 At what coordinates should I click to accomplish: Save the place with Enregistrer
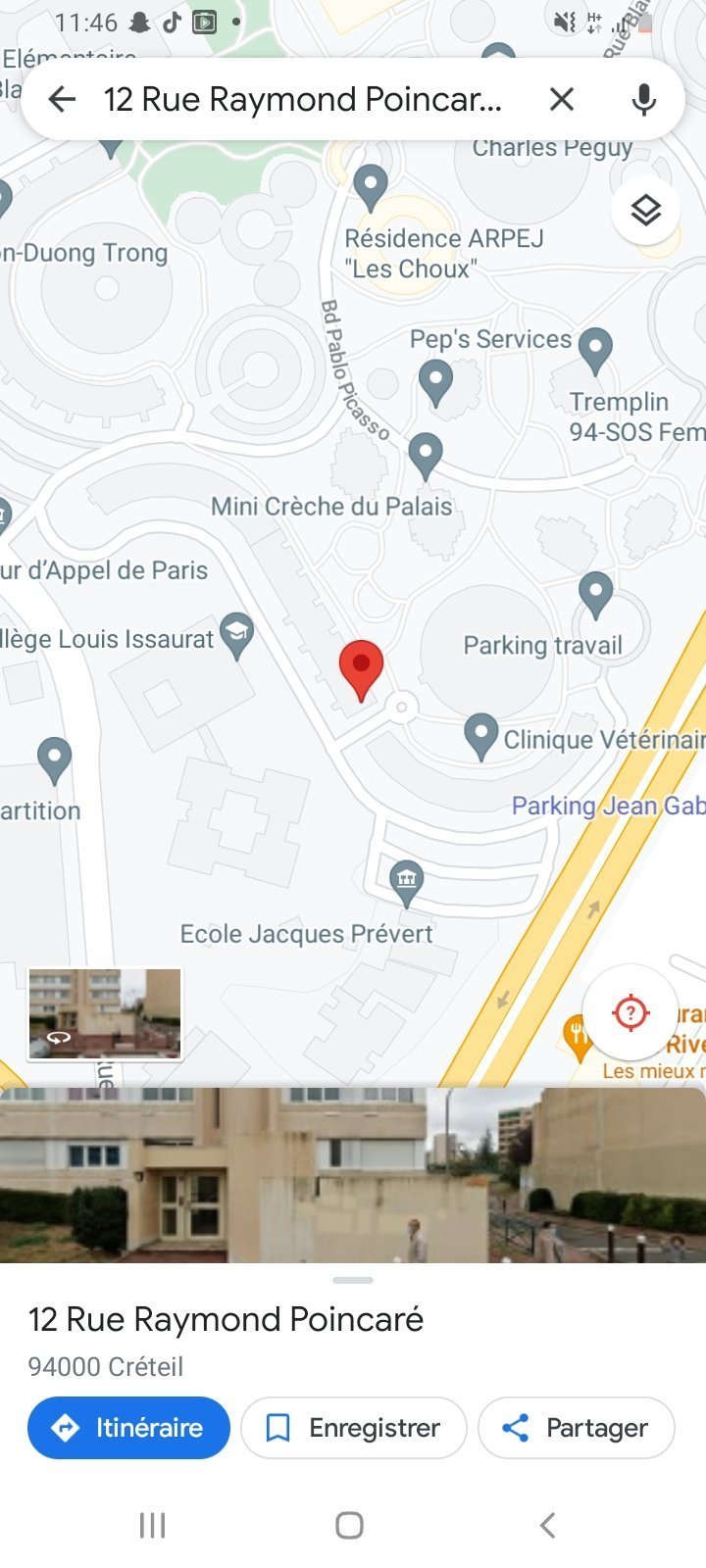[x=354, y=1428]
